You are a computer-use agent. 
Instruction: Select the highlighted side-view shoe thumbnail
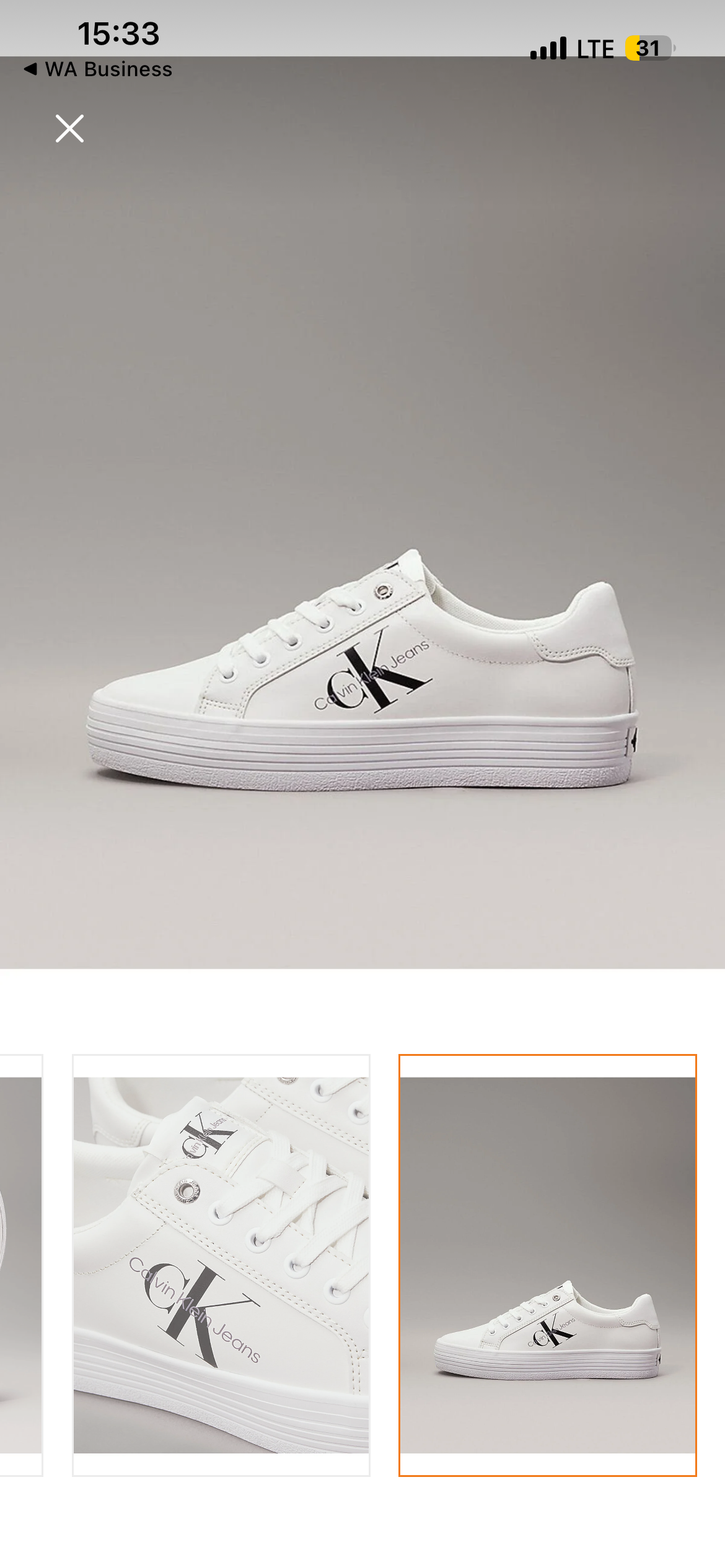click(x=547, y=1265)
